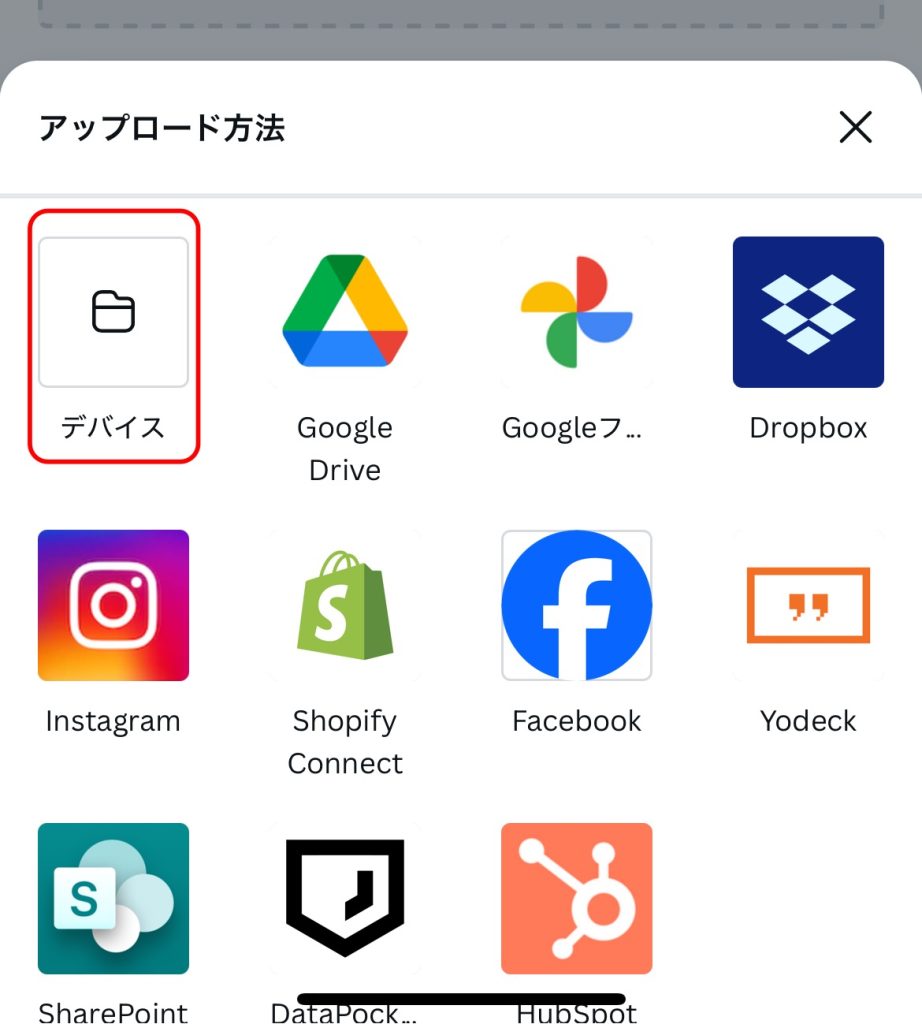This screenshot has height=1024, width=922.
Task: Select the DataPocket option
Action: tap(344, 898)
